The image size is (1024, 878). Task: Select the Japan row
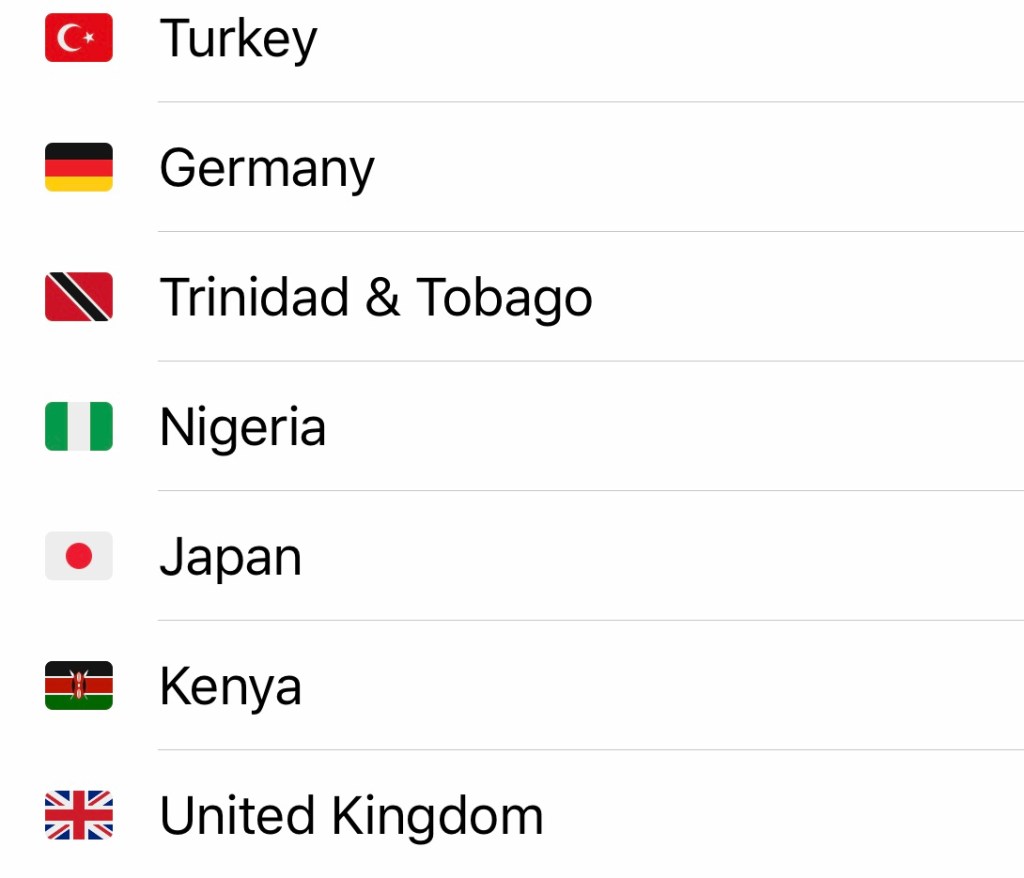pyautogui.click(x=230, y=557)
